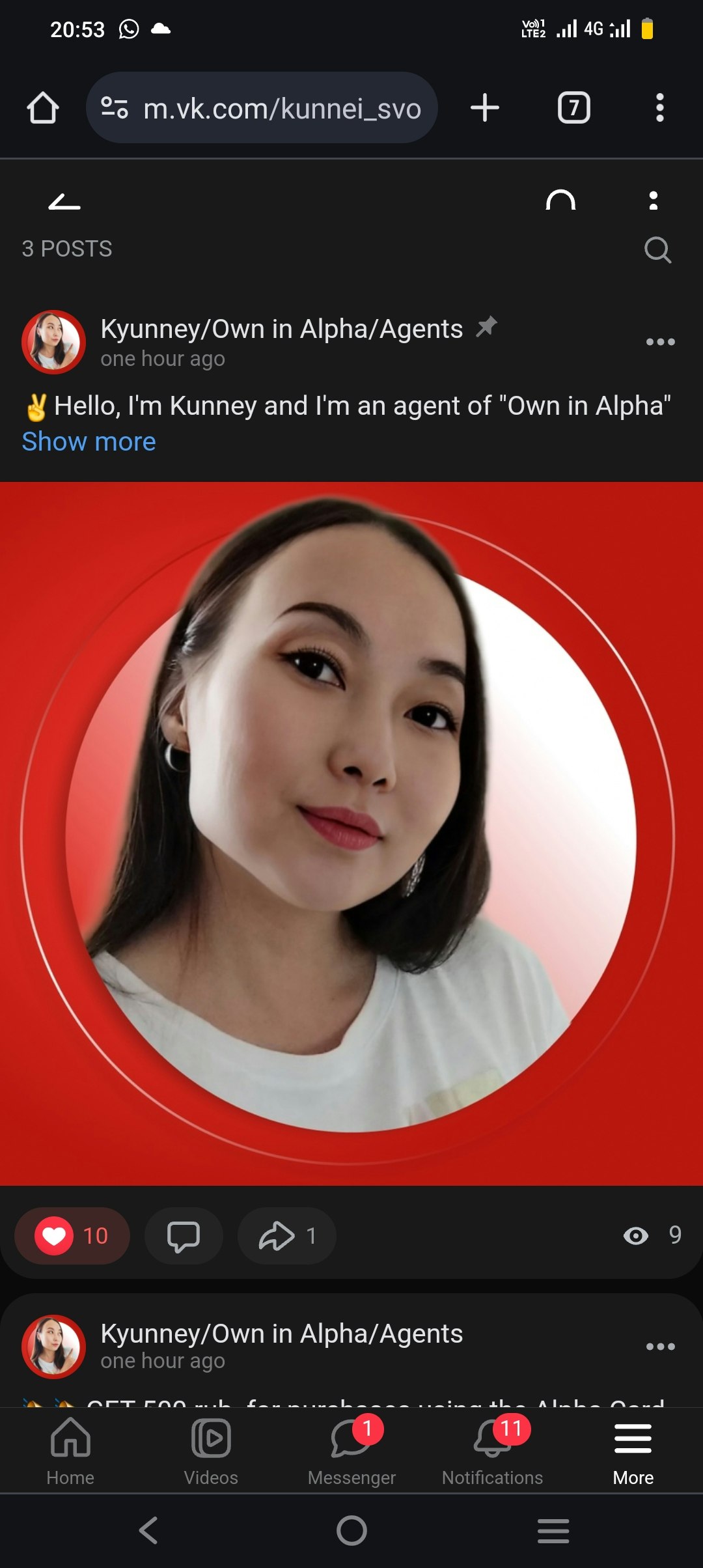Open the pinned post's photo
Screen dimensions: 703x1568
click(351, 833)
